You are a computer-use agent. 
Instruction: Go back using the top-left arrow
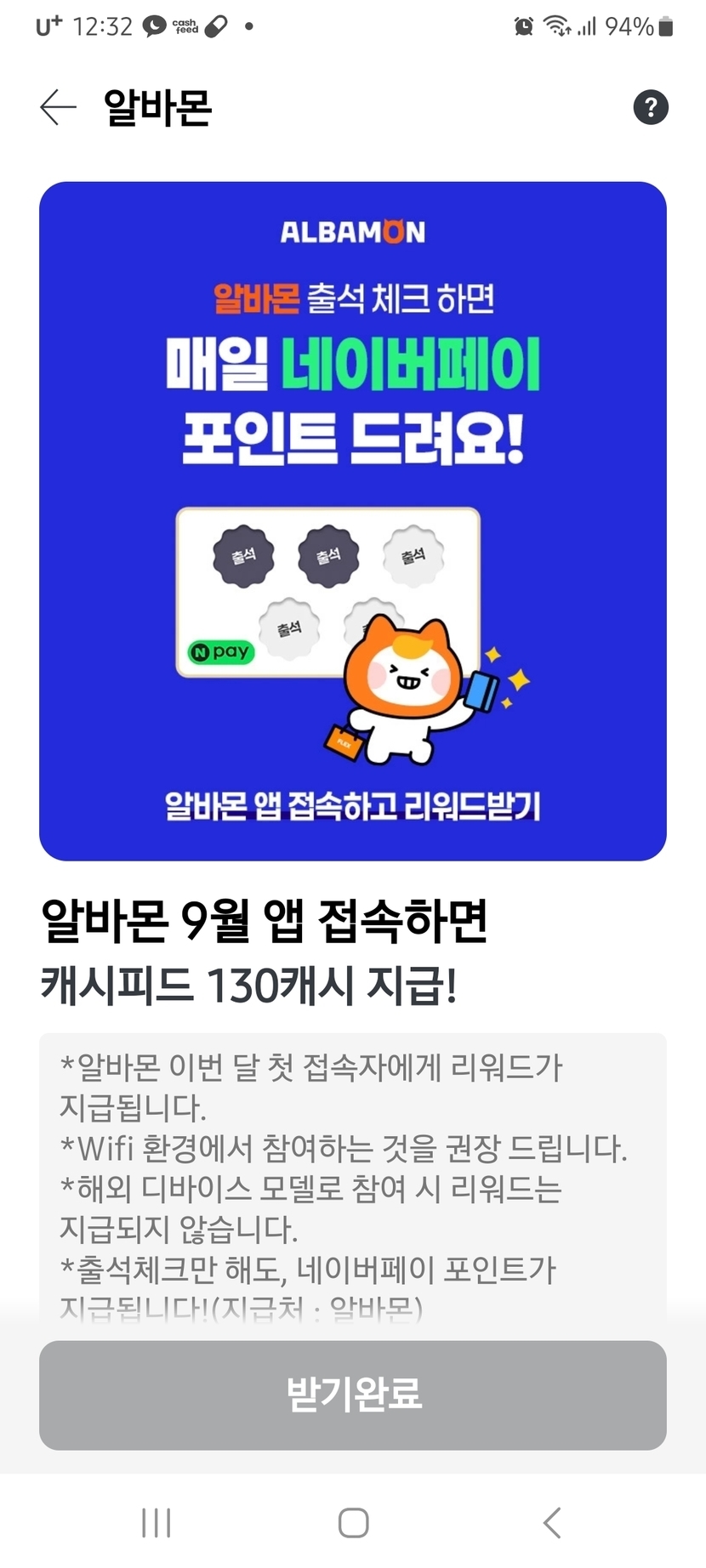[x=58, y=108]
